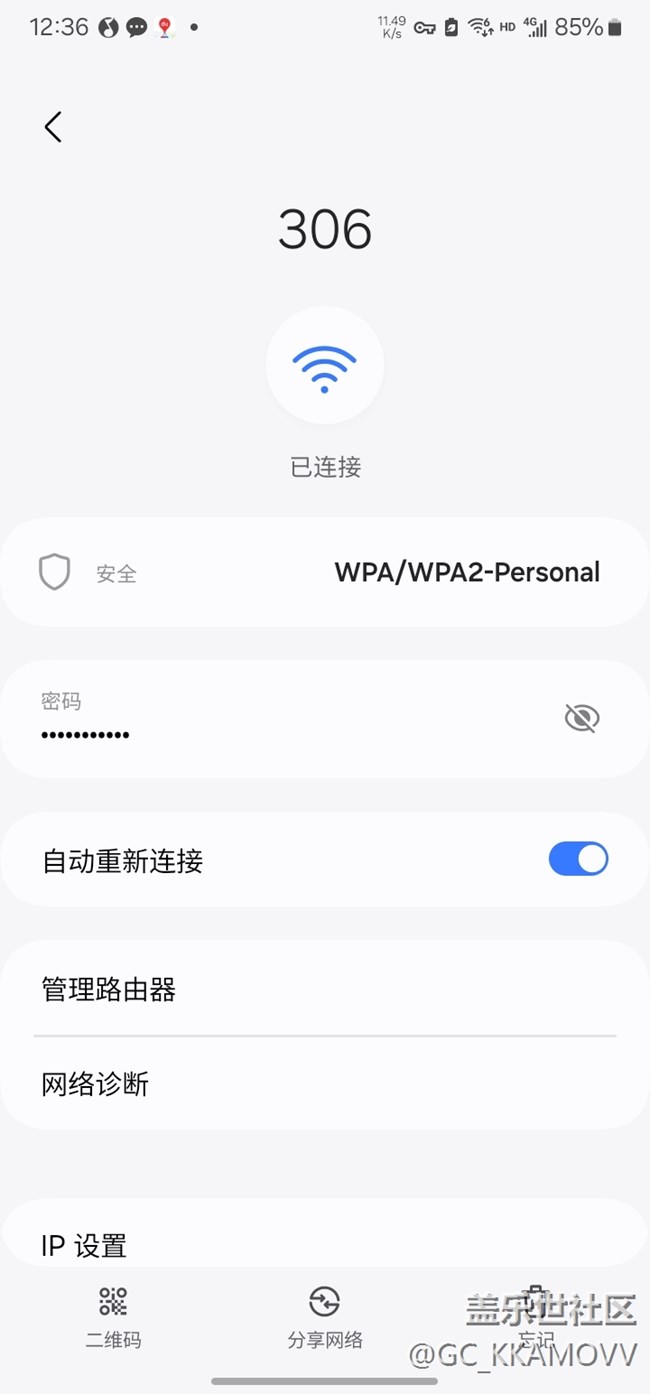
Task: Open 管理路由器
Action: 325,990
